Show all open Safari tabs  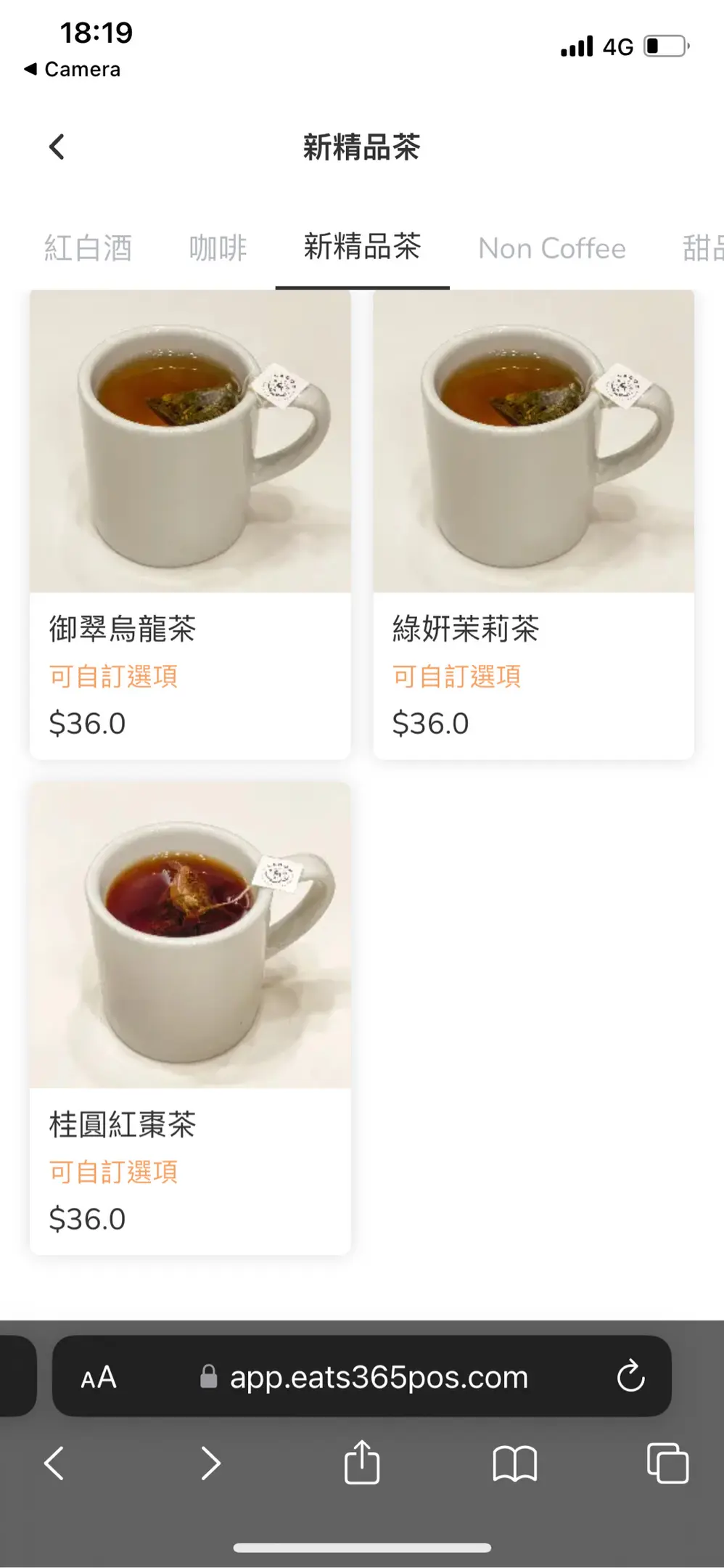click(x=667, y=1463)
